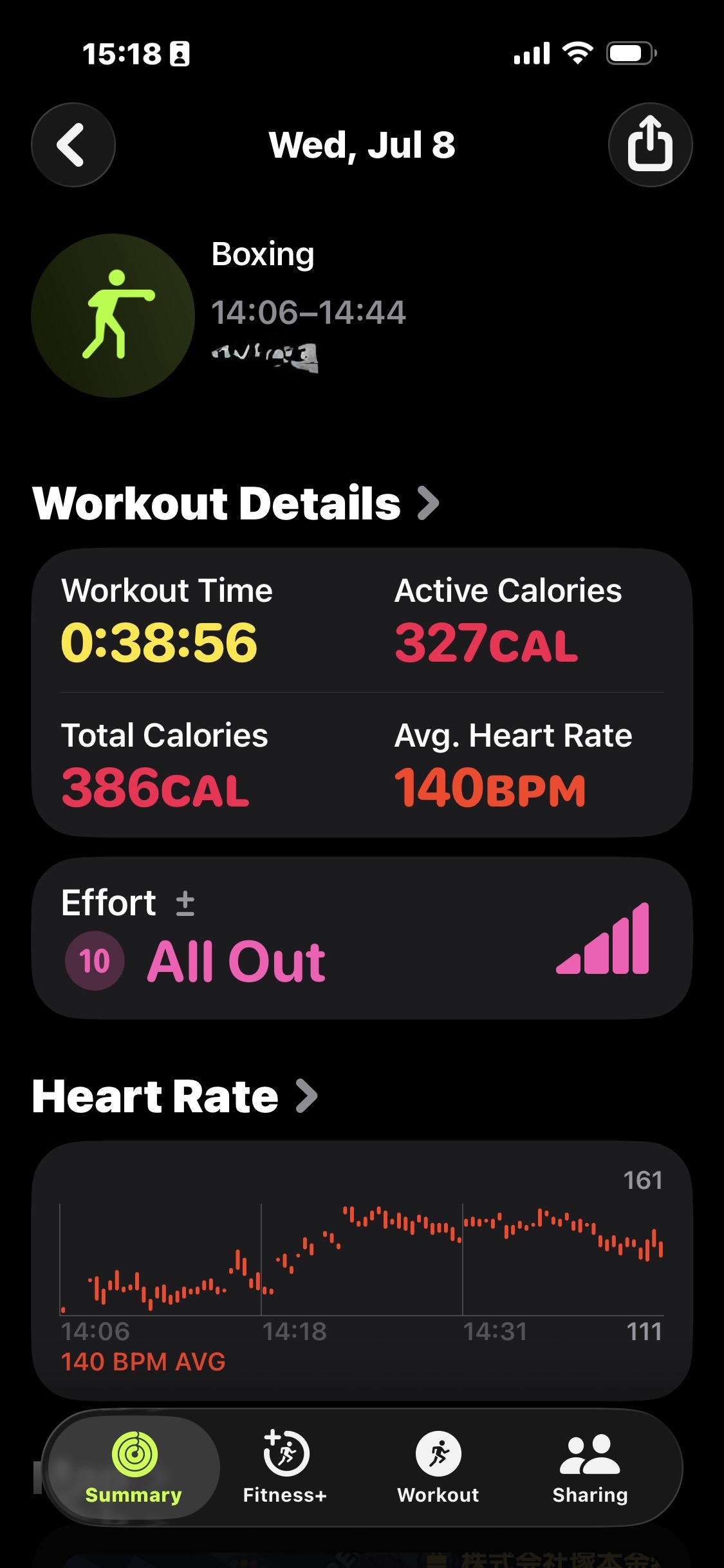Share this boxing workout
Screen dimensions: 724x1568
pos(650,145)
